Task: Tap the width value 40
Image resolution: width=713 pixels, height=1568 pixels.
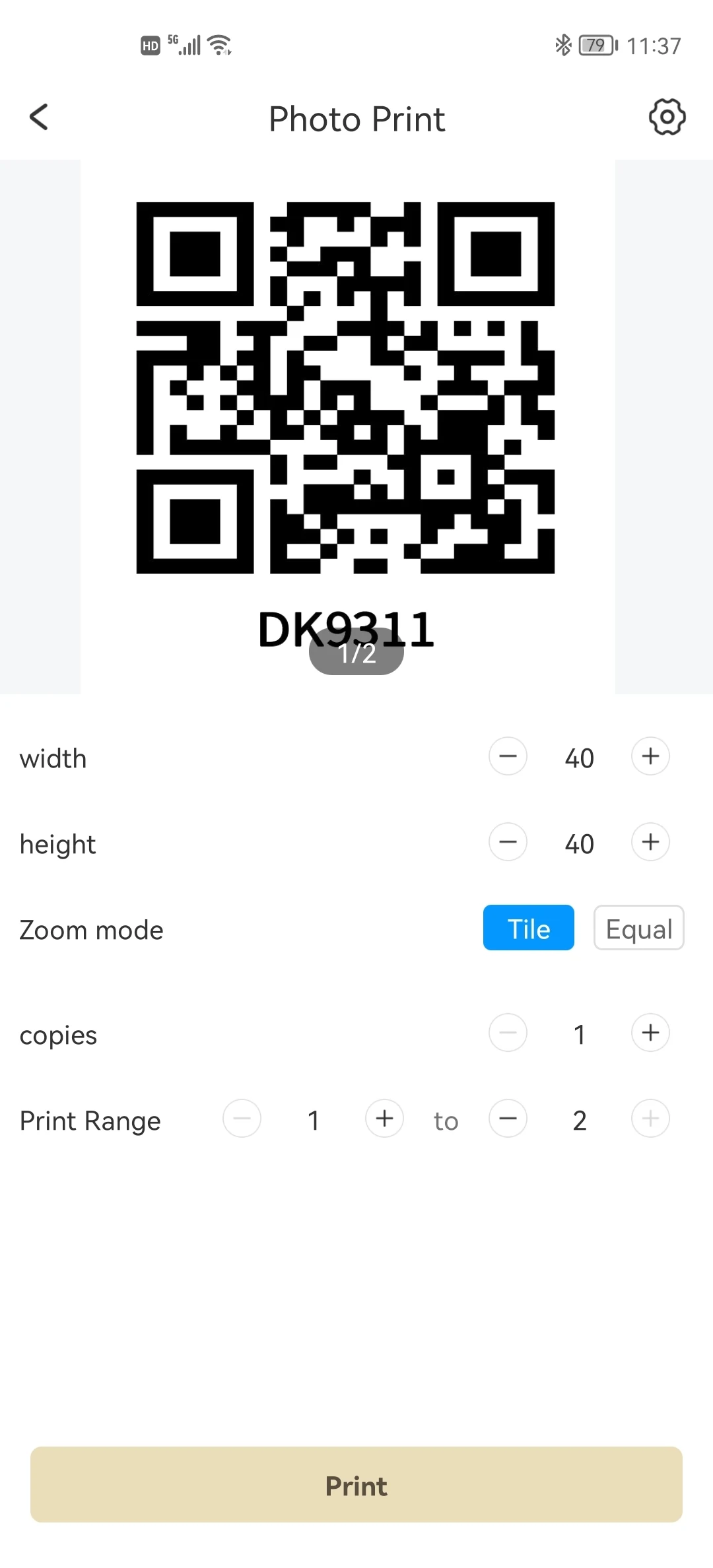Action: (579, 758)
